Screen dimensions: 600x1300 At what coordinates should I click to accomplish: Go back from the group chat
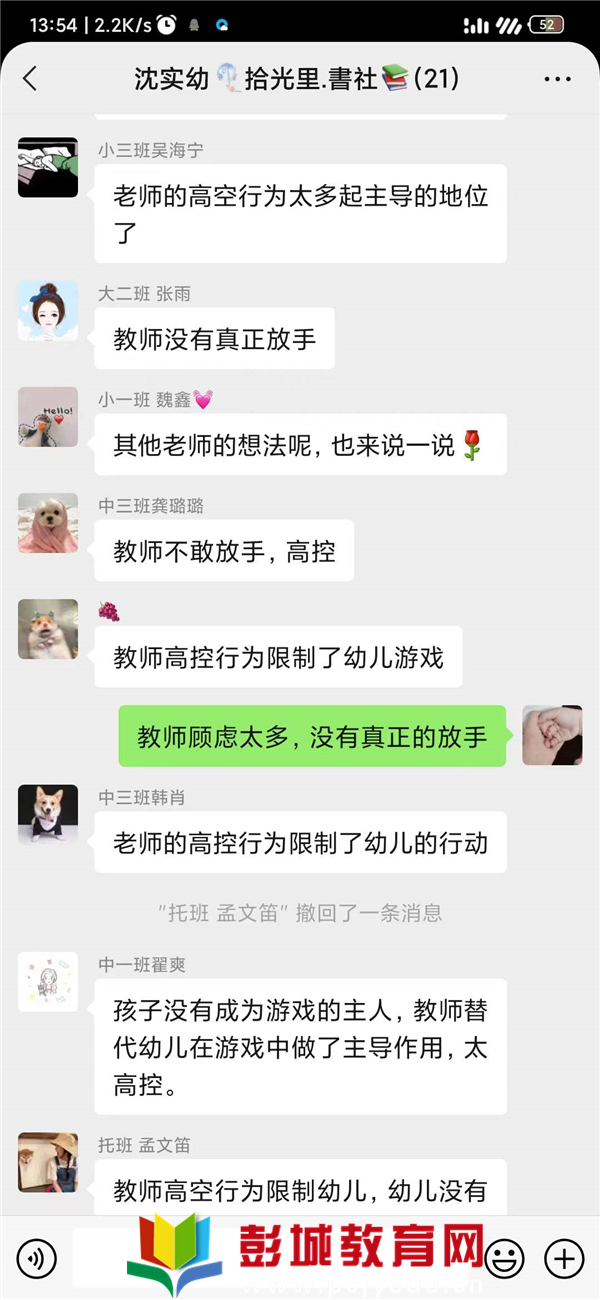pyautogui.click(x=30, y=79)
